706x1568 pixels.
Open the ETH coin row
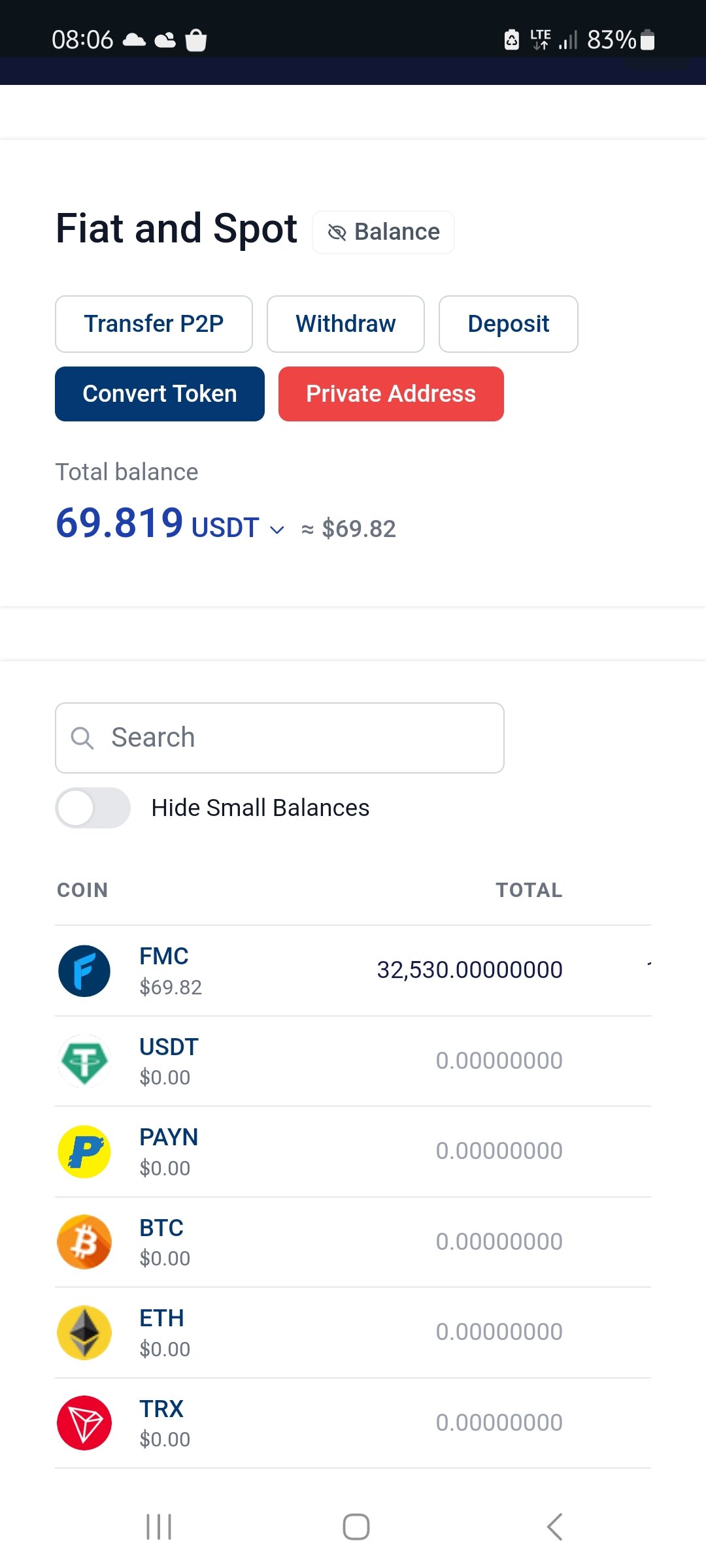(x=353, y=1333)
